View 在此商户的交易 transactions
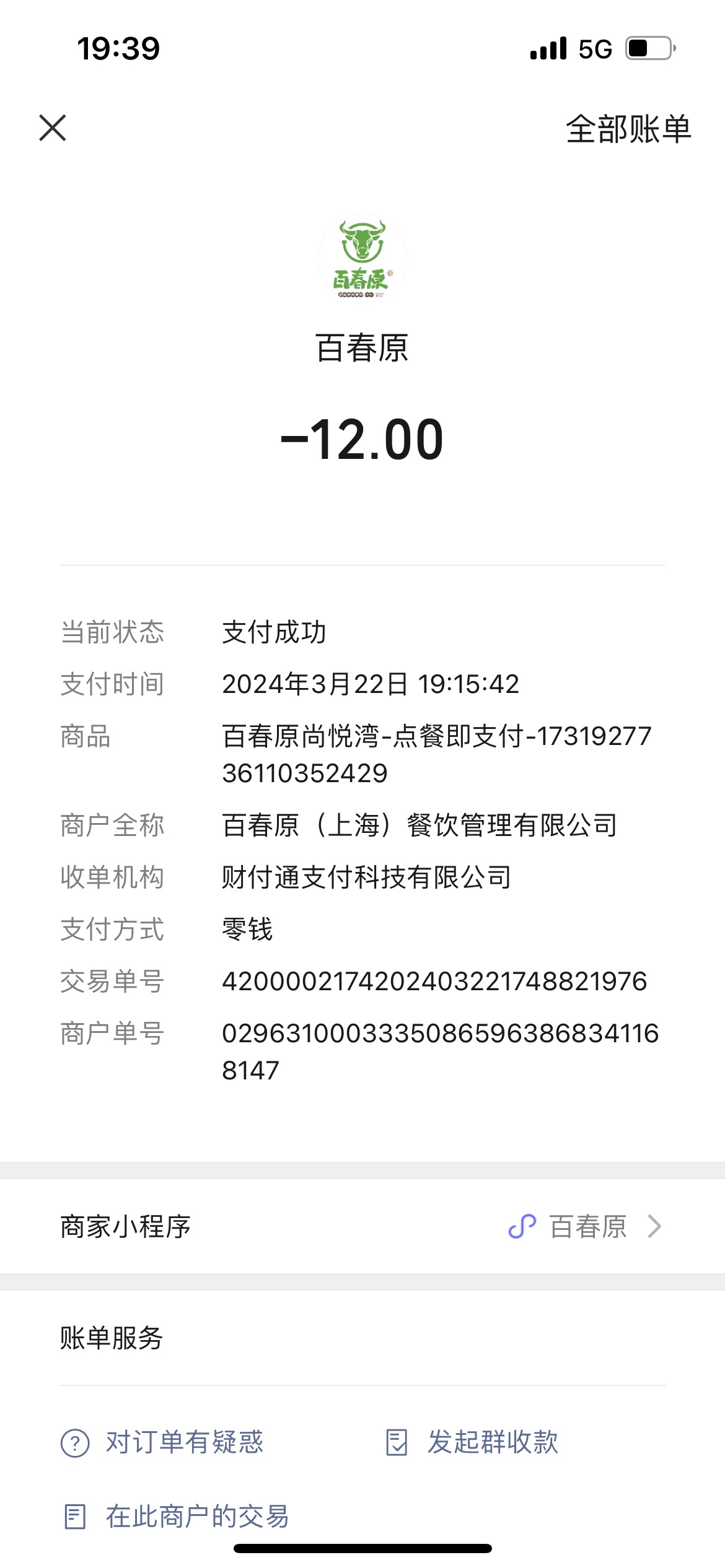This screenshot has width=725, height=1568. click(x=177, y=1517)
